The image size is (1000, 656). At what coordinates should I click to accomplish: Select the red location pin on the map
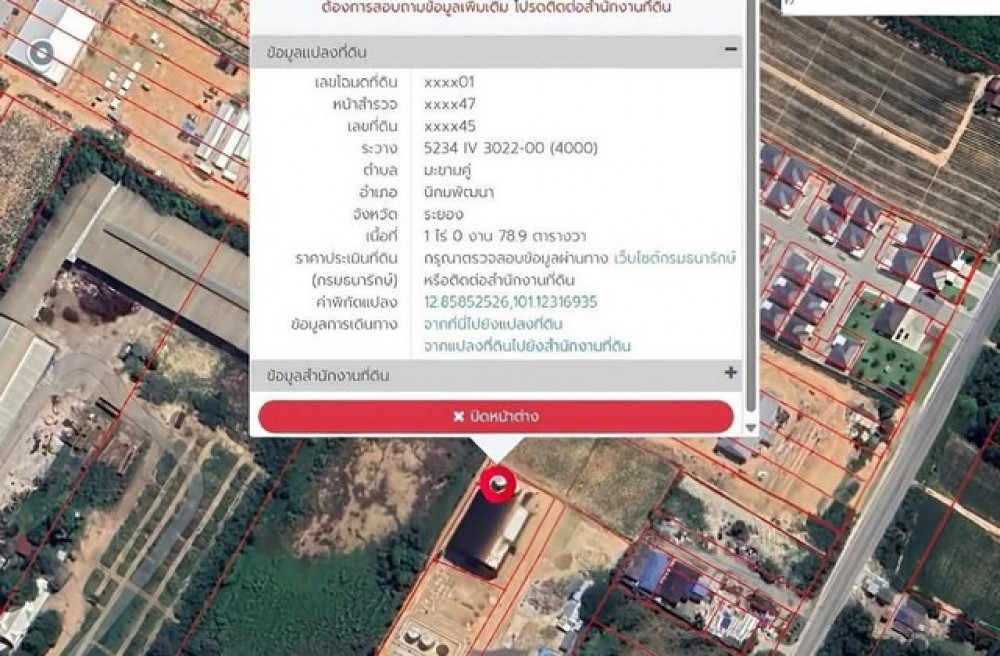coord(497,485)
